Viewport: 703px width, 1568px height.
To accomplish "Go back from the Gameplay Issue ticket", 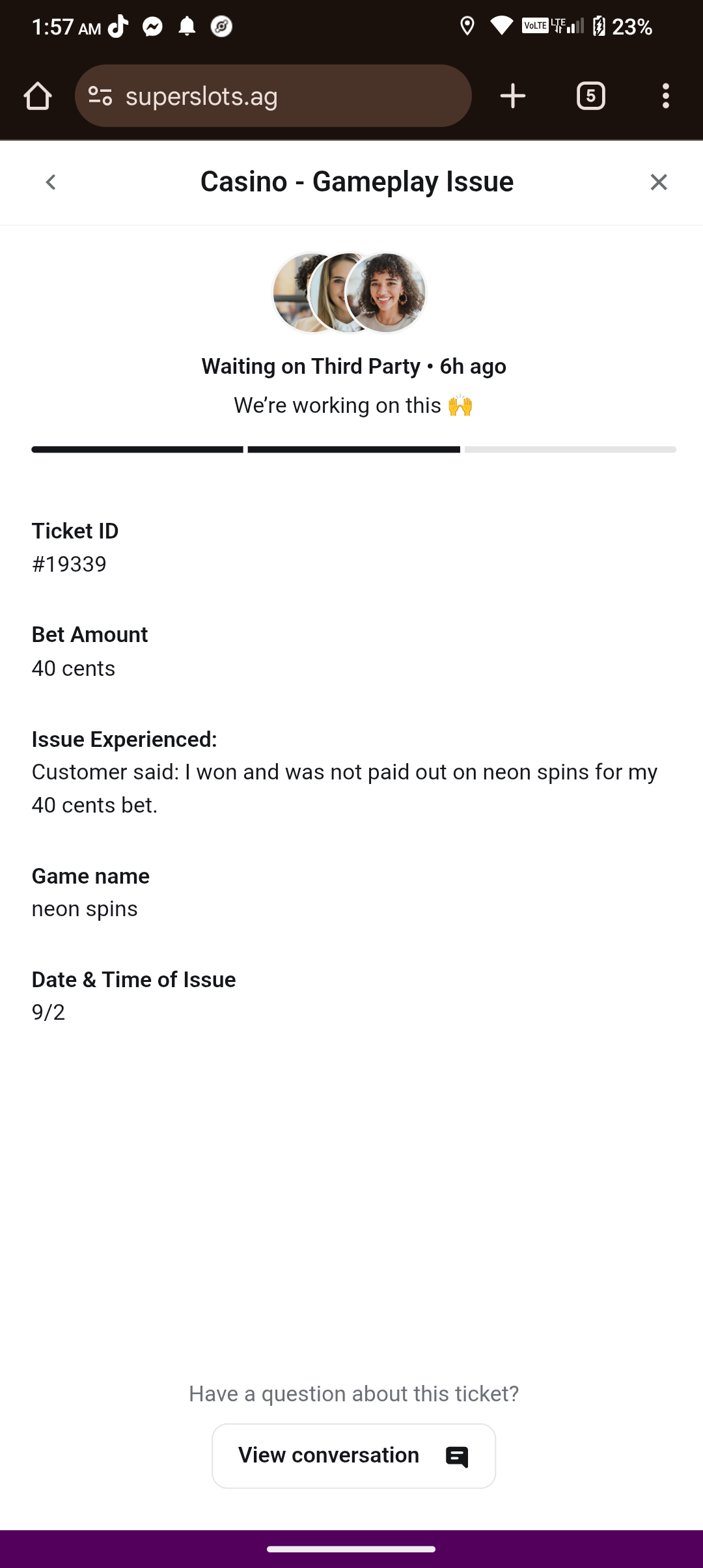I will [51, 182].
